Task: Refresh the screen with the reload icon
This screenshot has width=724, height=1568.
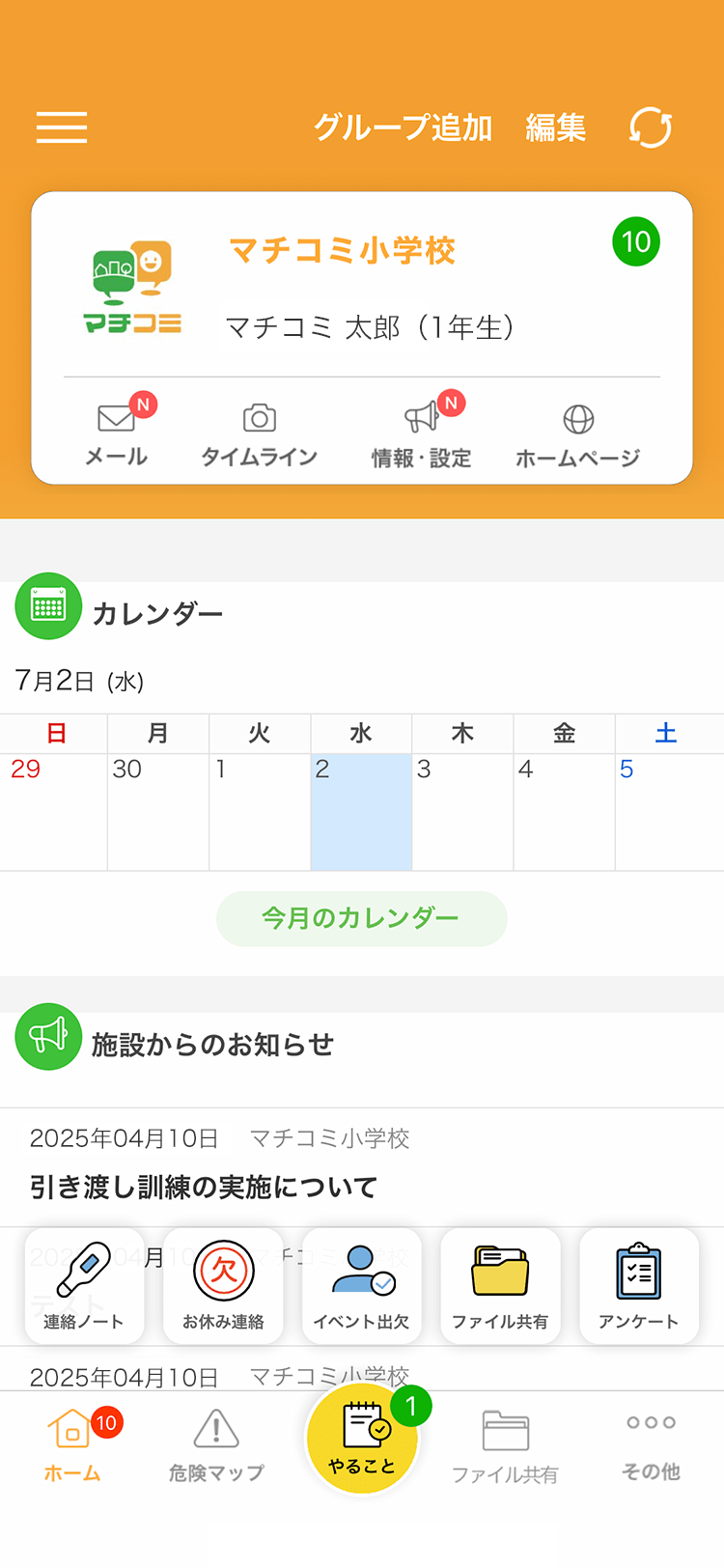Action: pos(649,126)
